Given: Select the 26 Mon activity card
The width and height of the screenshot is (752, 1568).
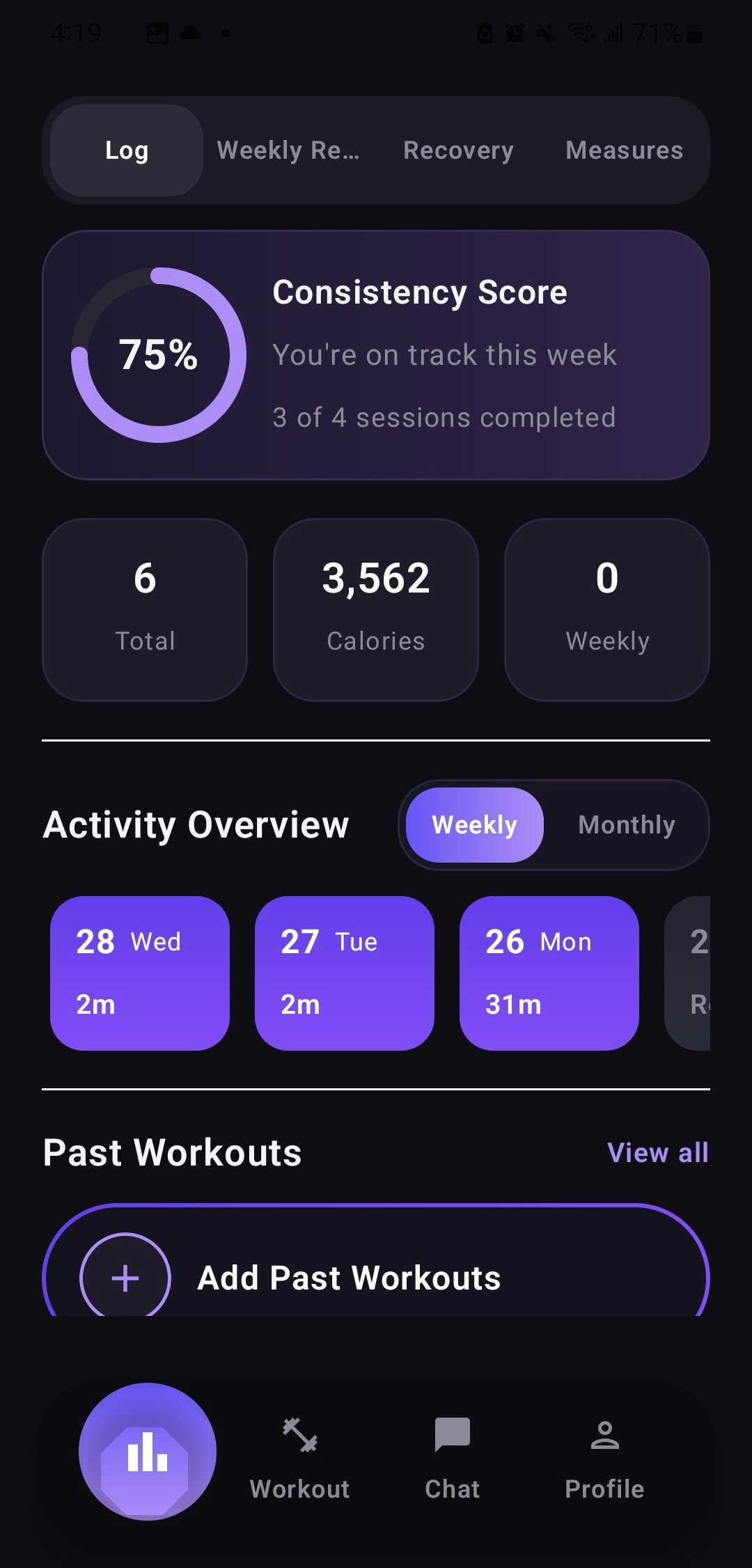Looking at the screenshot, I should pyautogui.click(x=549, y=972).
